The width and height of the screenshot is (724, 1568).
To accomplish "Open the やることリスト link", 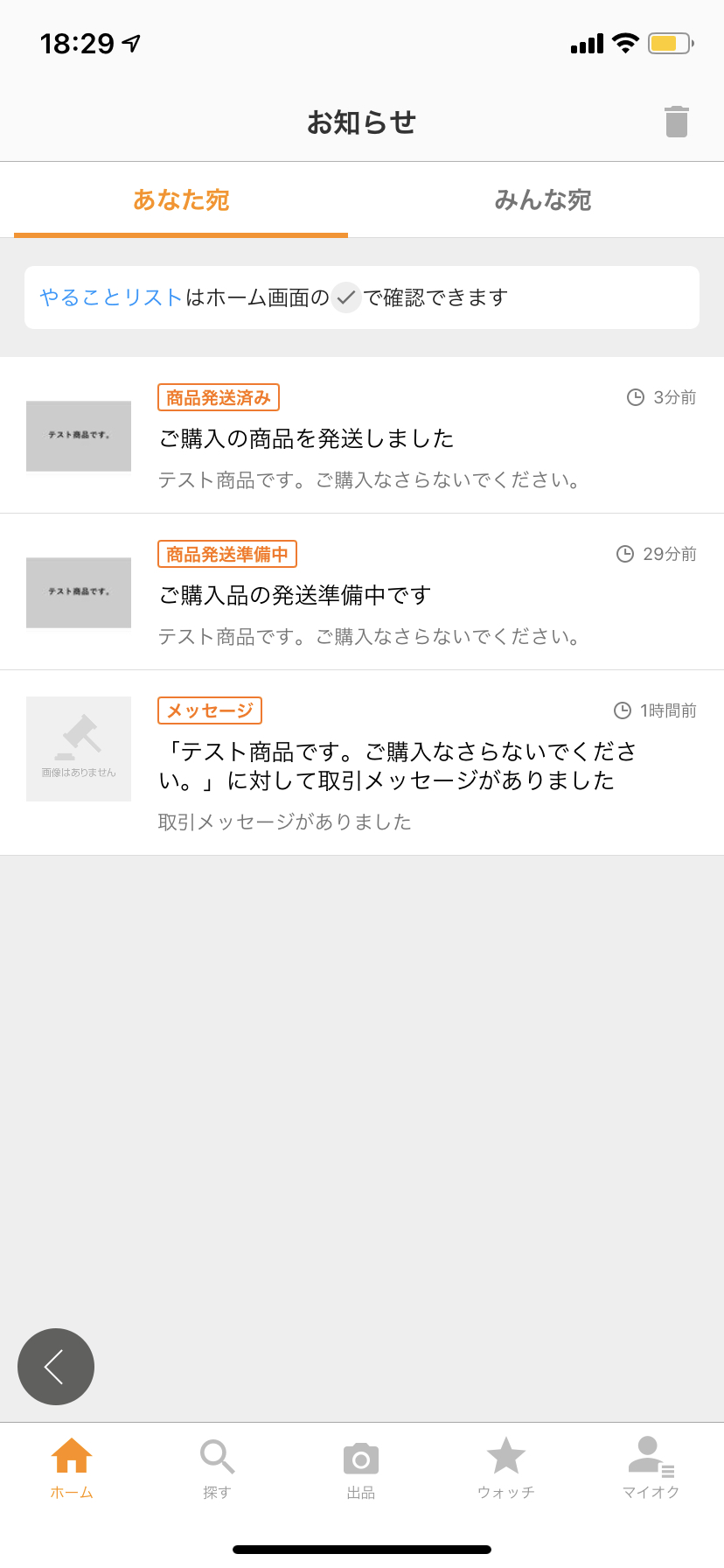I will click(x=111, y=297).
